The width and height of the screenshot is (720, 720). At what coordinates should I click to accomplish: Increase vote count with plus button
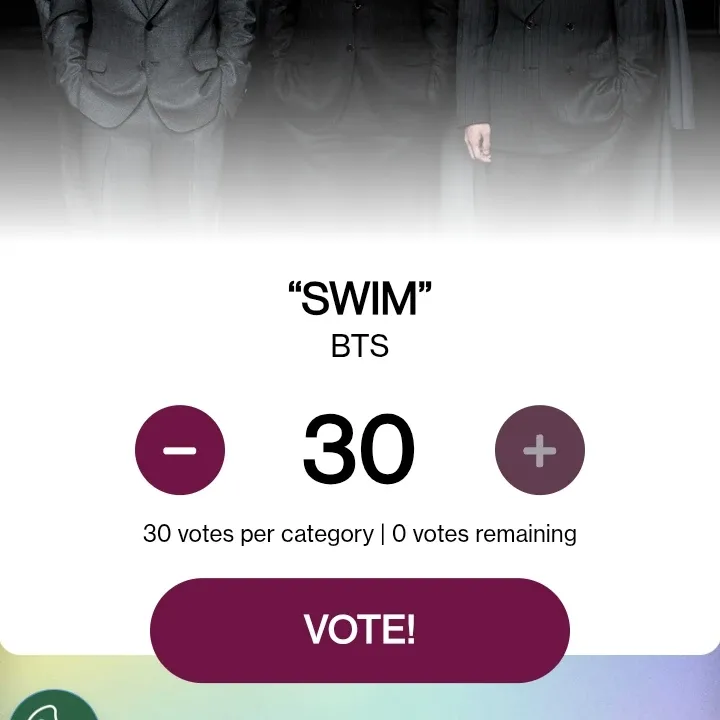click(540, 450)
